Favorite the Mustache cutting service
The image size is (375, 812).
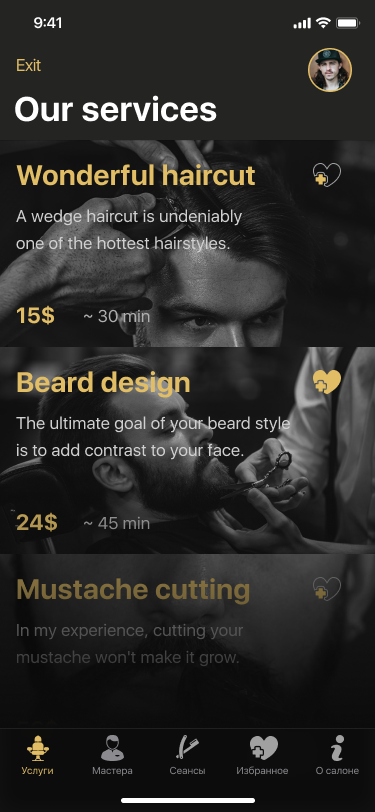[327, 589]
